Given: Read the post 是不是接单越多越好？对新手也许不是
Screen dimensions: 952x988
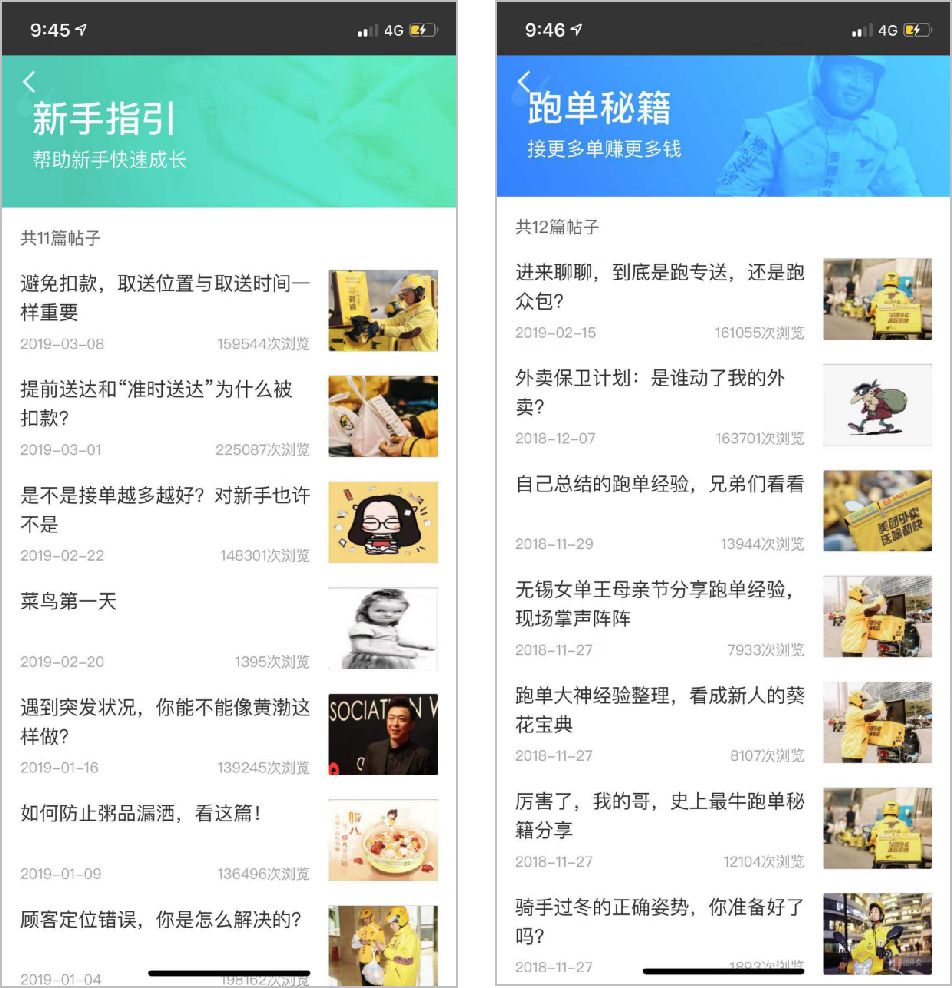Looking at the screenshot, I should [166, 509].
